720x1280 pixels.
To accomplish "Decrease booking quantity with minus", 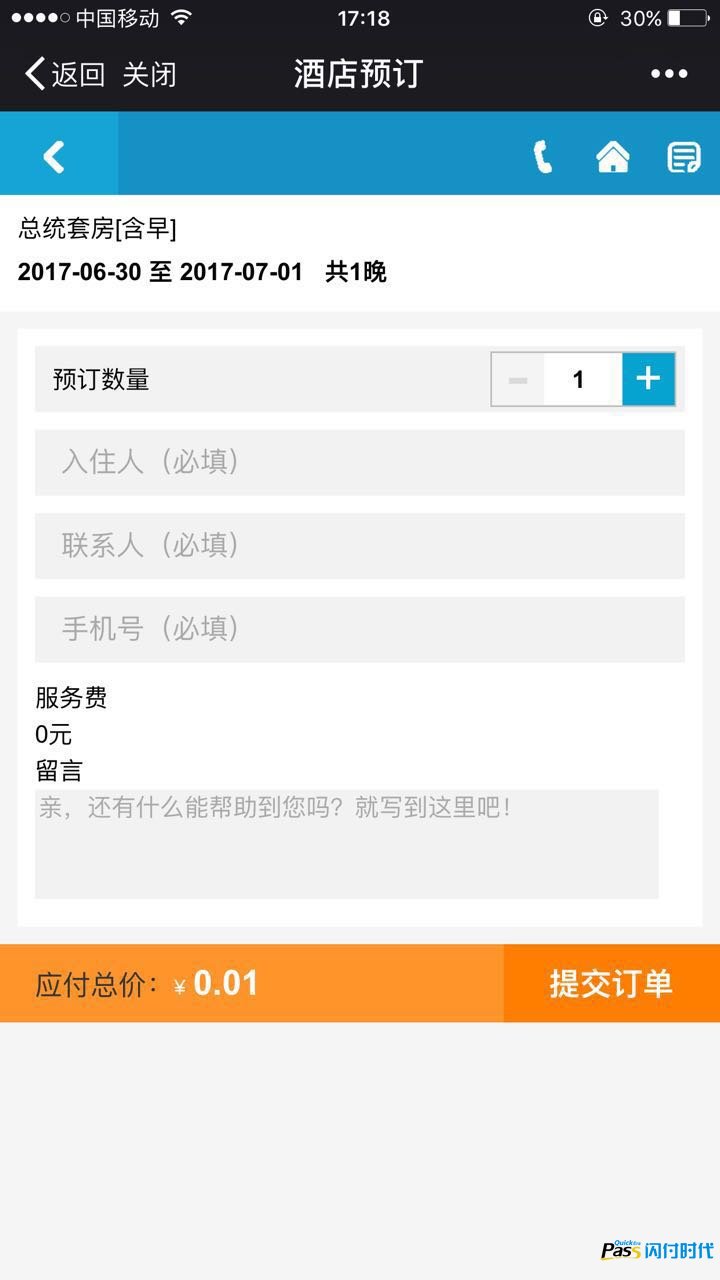I will 518,379.
